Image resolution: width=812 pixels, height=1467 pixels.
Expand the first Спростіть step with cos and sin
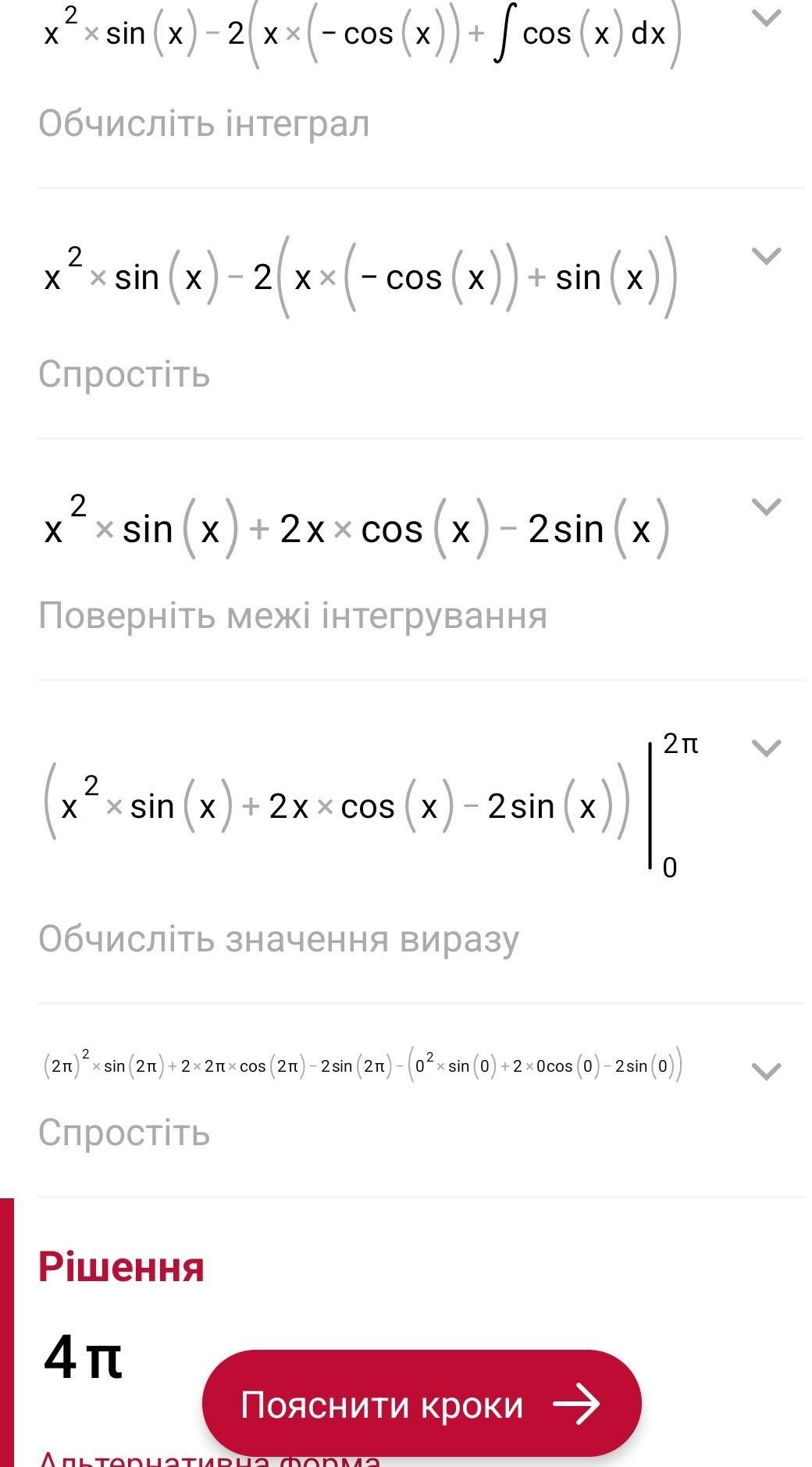point(766,255)
